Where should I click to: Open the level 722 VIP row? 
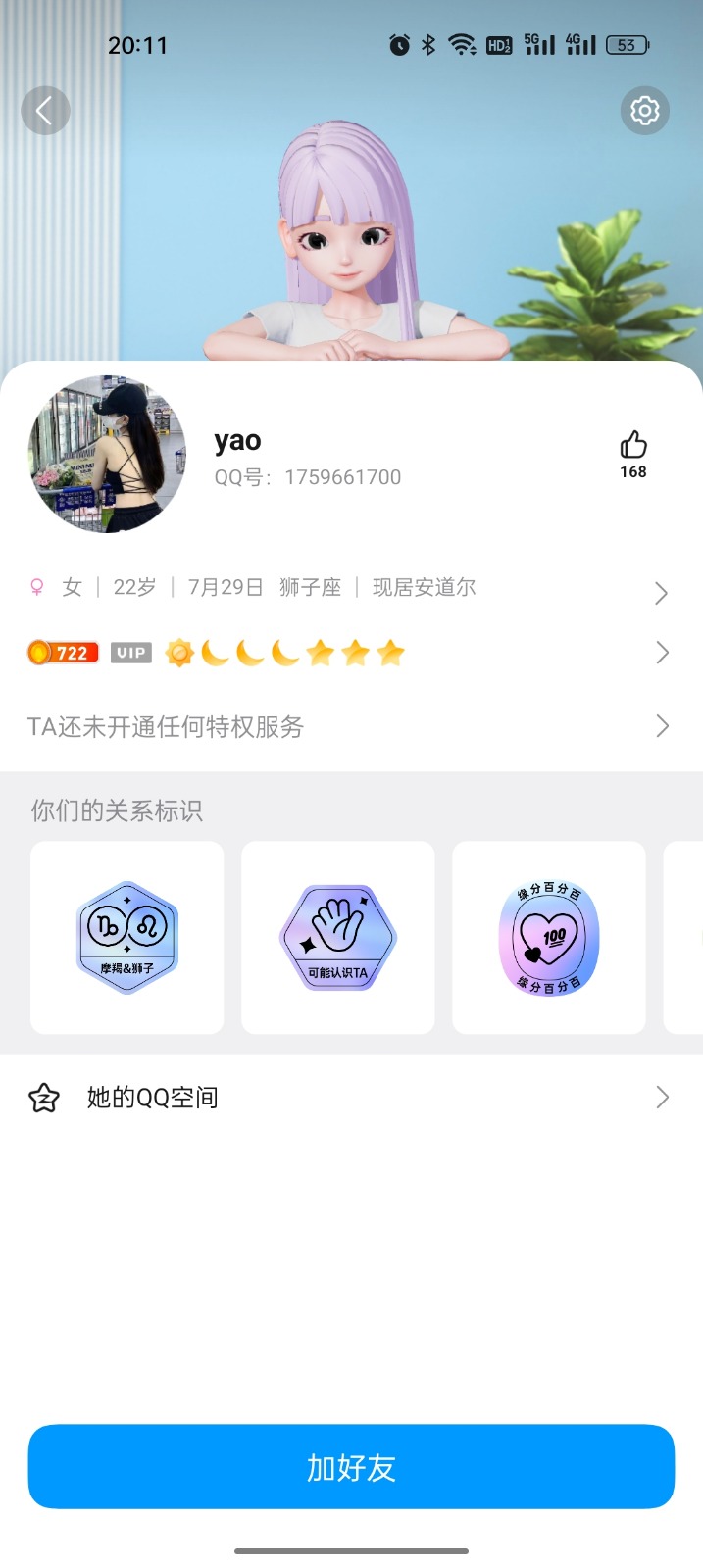tap(350, 653)
